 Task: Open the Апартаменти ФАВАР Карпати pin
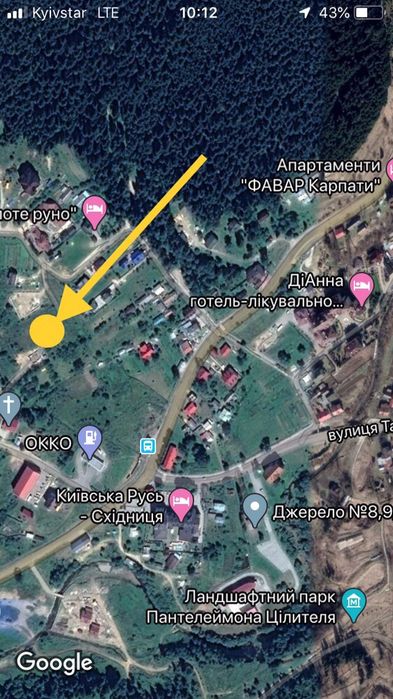click(389, 171)
